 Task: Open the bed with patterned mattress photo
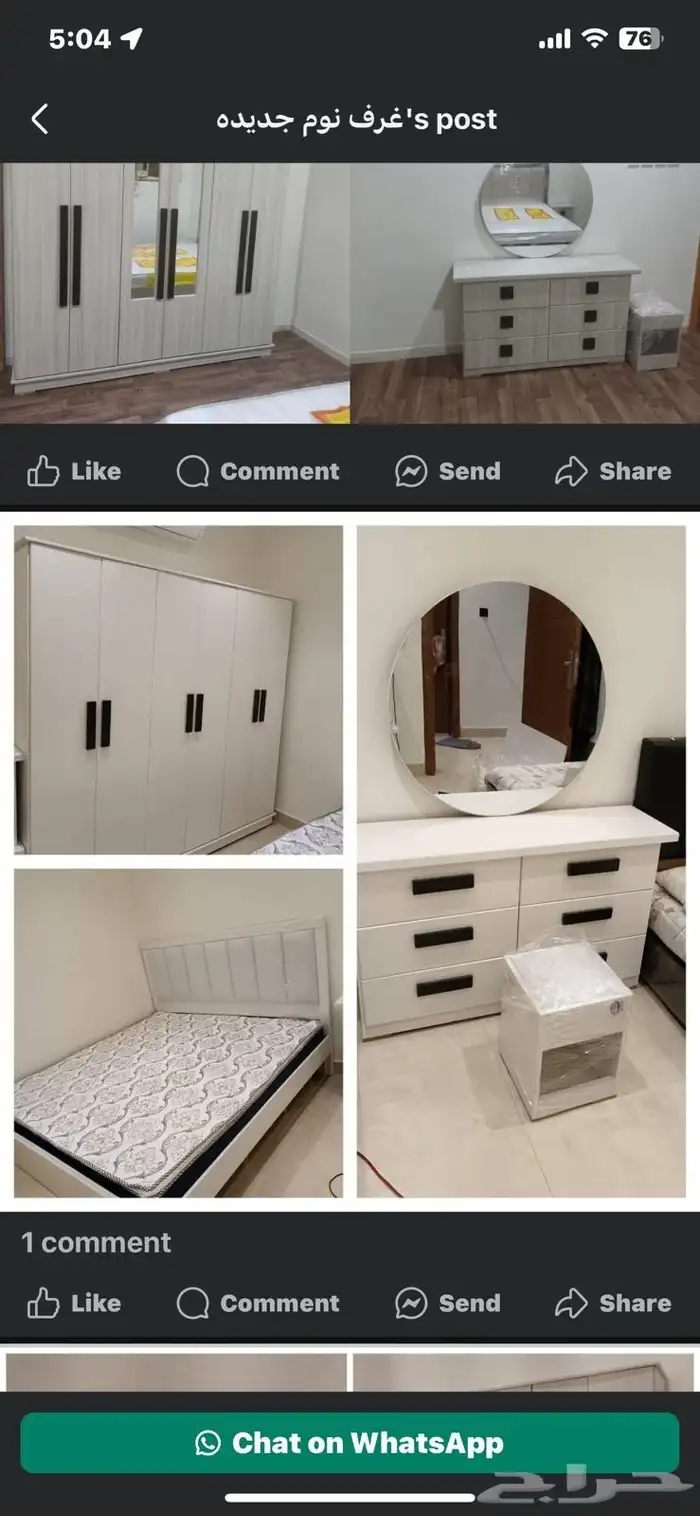coord(178,1033)
